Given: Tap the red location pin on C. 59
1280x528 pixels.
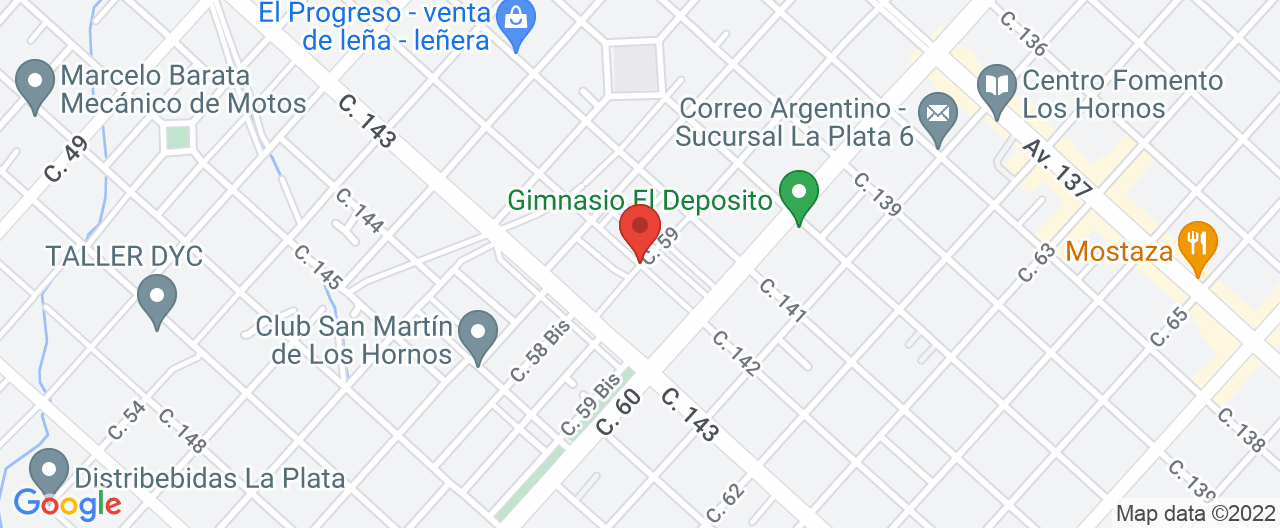Looking at the screenshot, I should [640, 229].
